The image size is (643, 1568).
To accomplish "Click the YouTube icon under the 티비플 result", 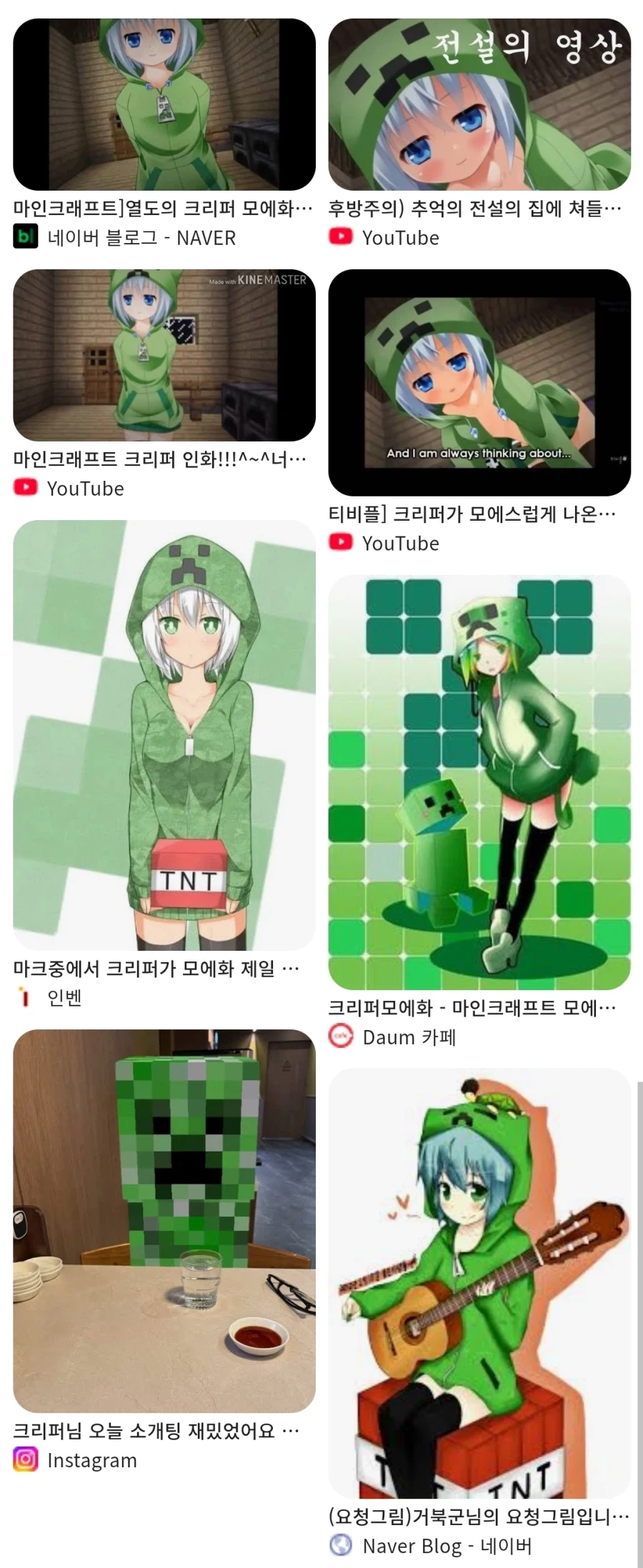I will (x=341, y=543).
